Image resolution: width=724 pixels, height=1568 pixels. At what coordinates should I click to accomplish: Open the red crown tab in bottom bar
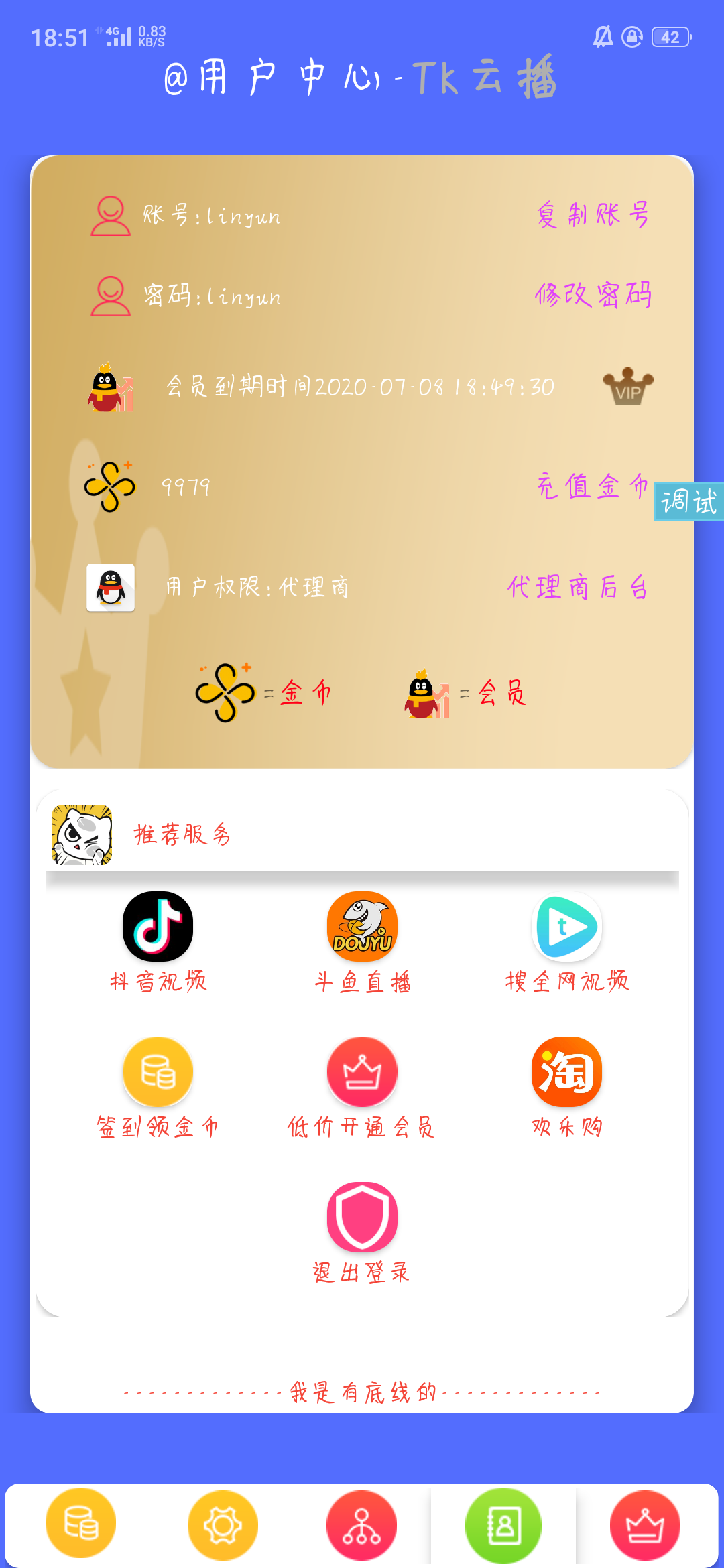click(x=645, y=1525)
